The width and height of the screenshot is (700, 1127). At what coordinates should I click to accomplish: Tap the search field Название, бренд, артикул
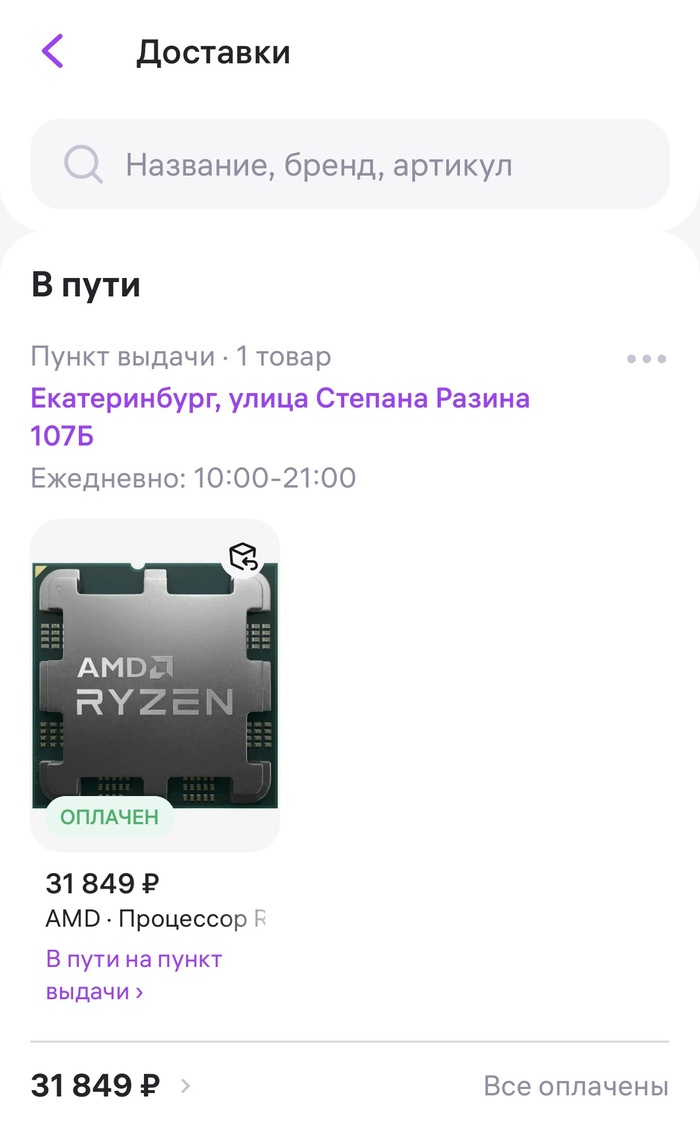tap(350, 164)
